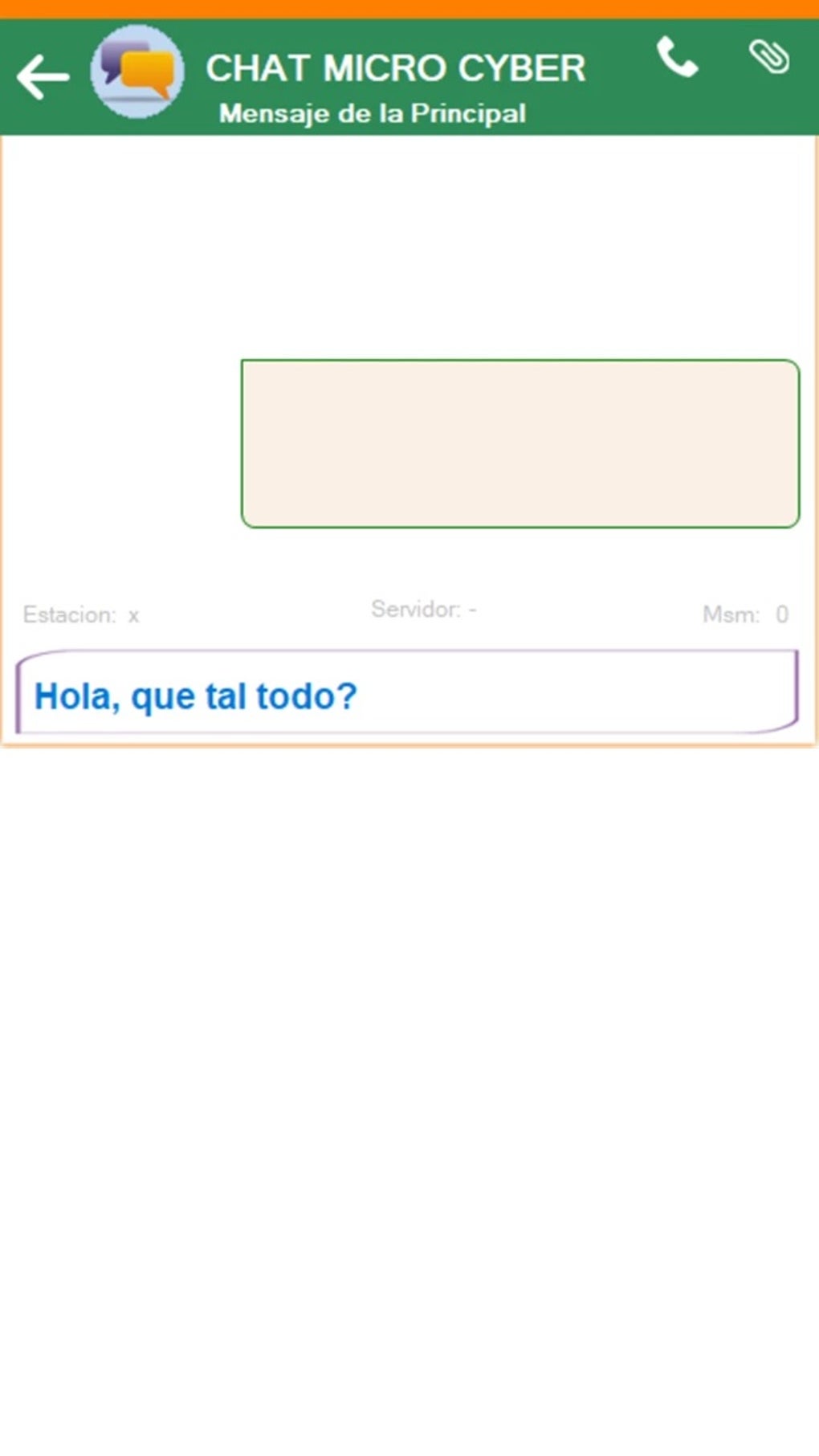Click the CHAT MICRO CYBER title
Screen dimensions: 819x1456
click(x=396, y=67)
